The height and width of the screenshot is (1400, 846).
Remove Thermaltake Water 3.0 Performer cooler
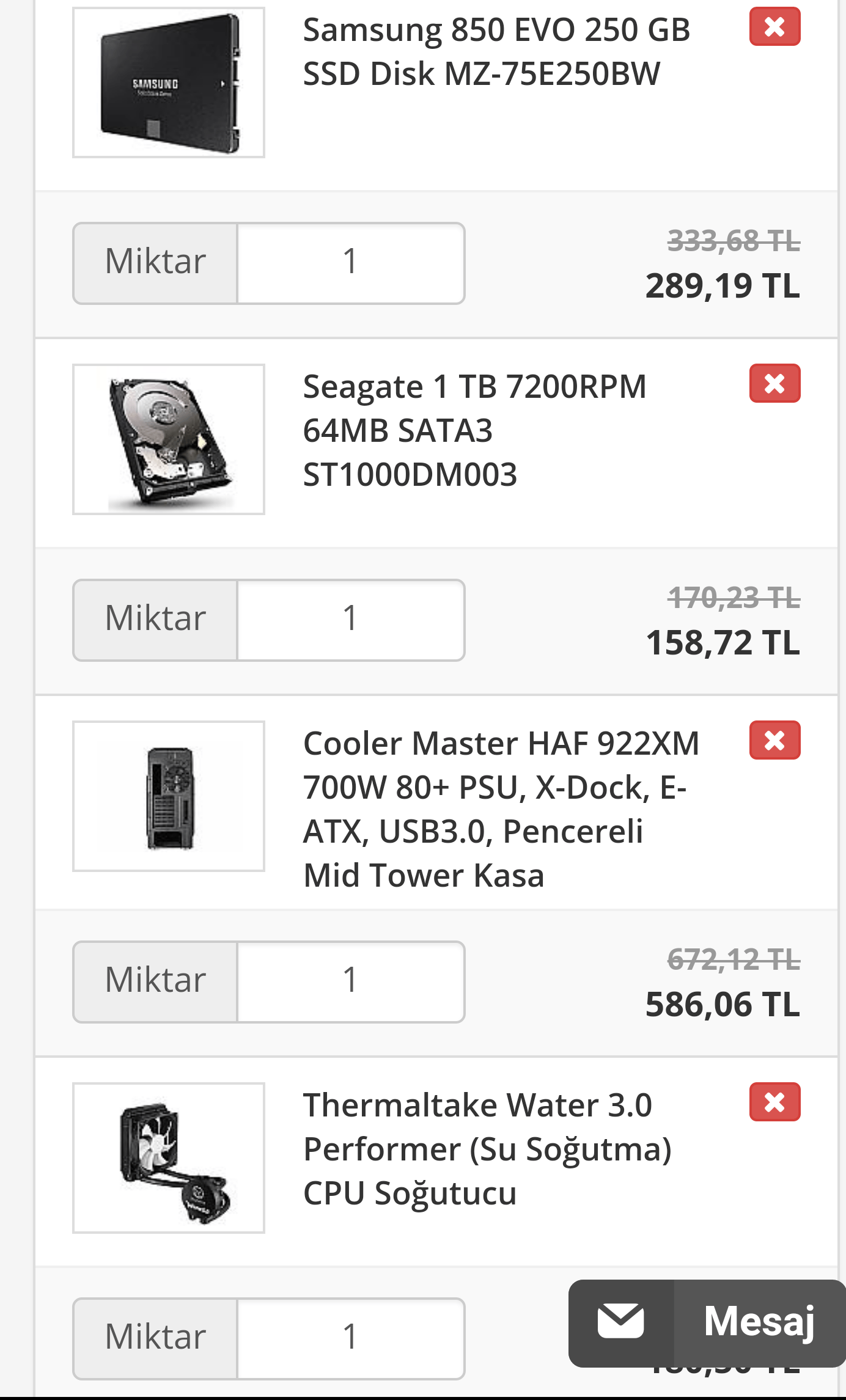click(774, 1102)
